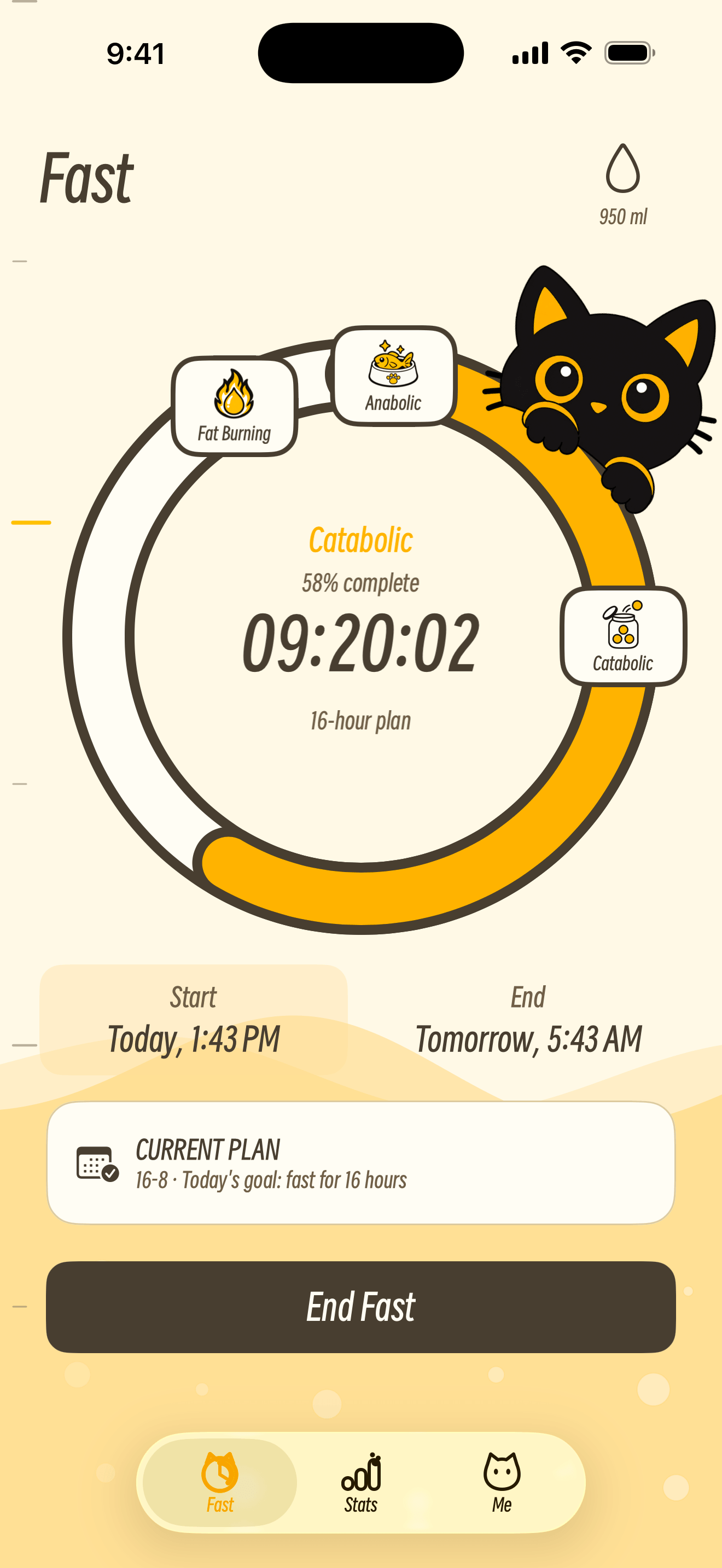Open the 950 ml water tracker

(x=622, y=185)
